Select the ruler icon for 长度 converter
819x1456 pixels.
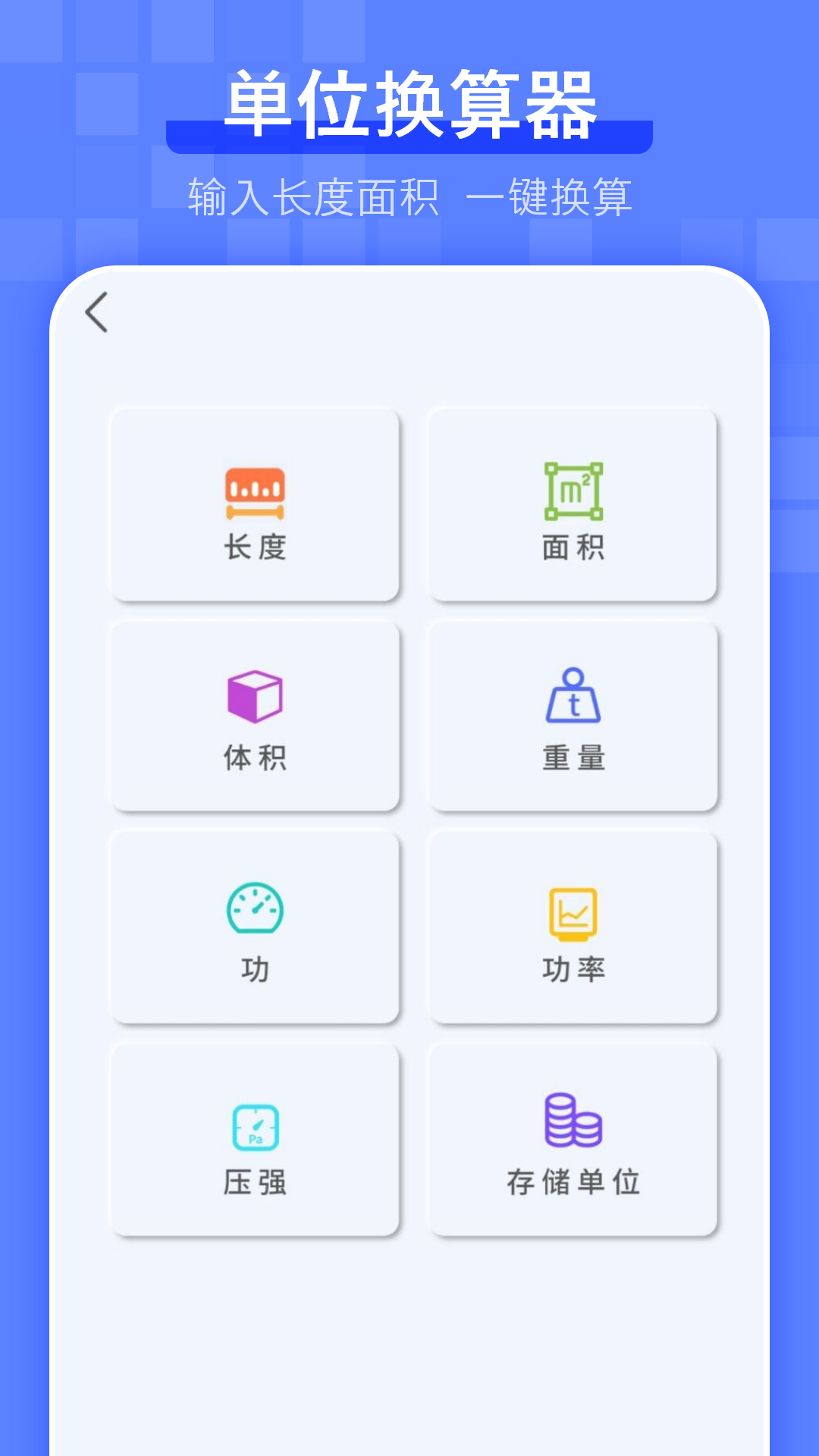pos(256,491)
